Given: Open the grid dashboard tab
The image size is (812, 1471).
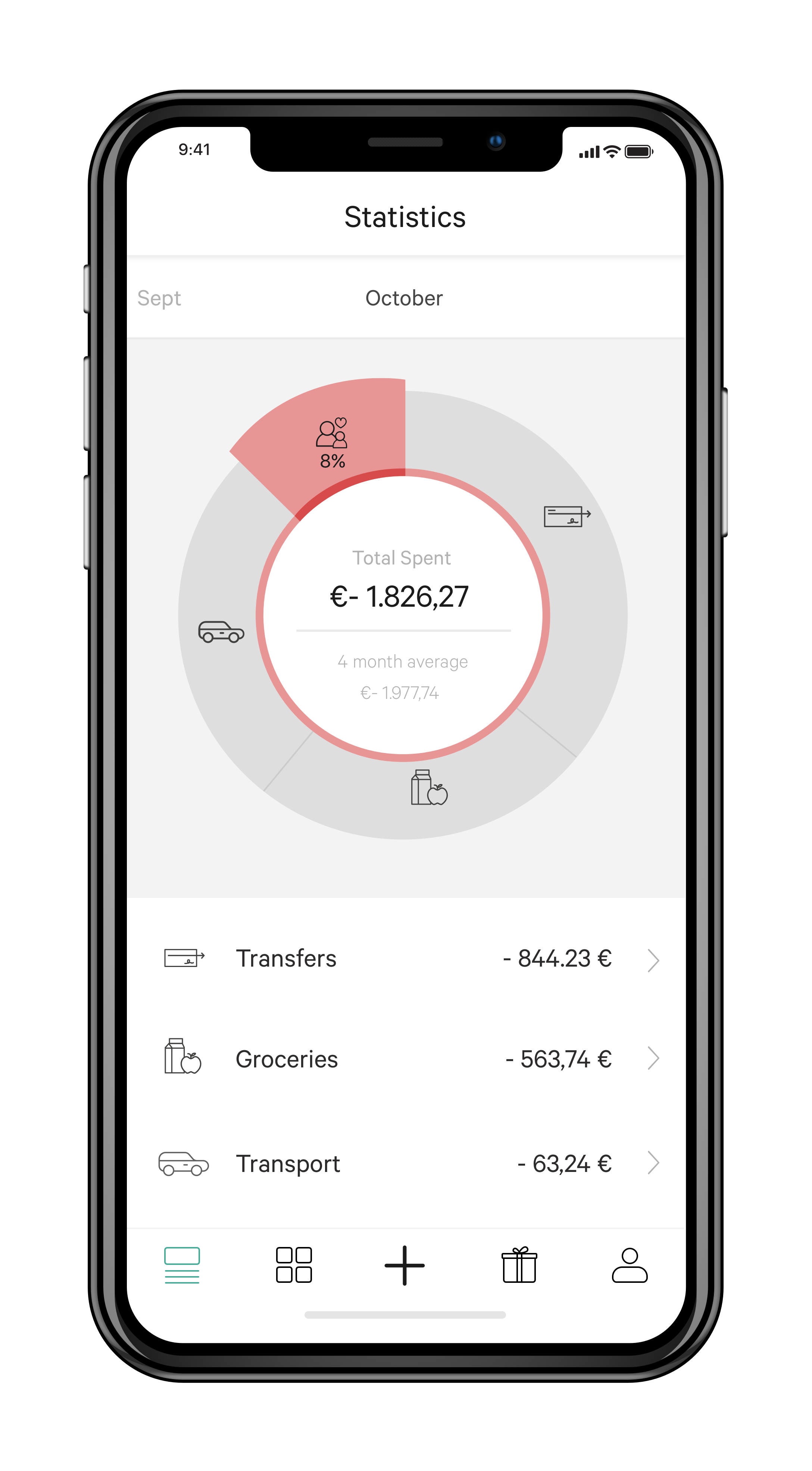Looking at the screenshot, I should click(x=294, y=1265).
